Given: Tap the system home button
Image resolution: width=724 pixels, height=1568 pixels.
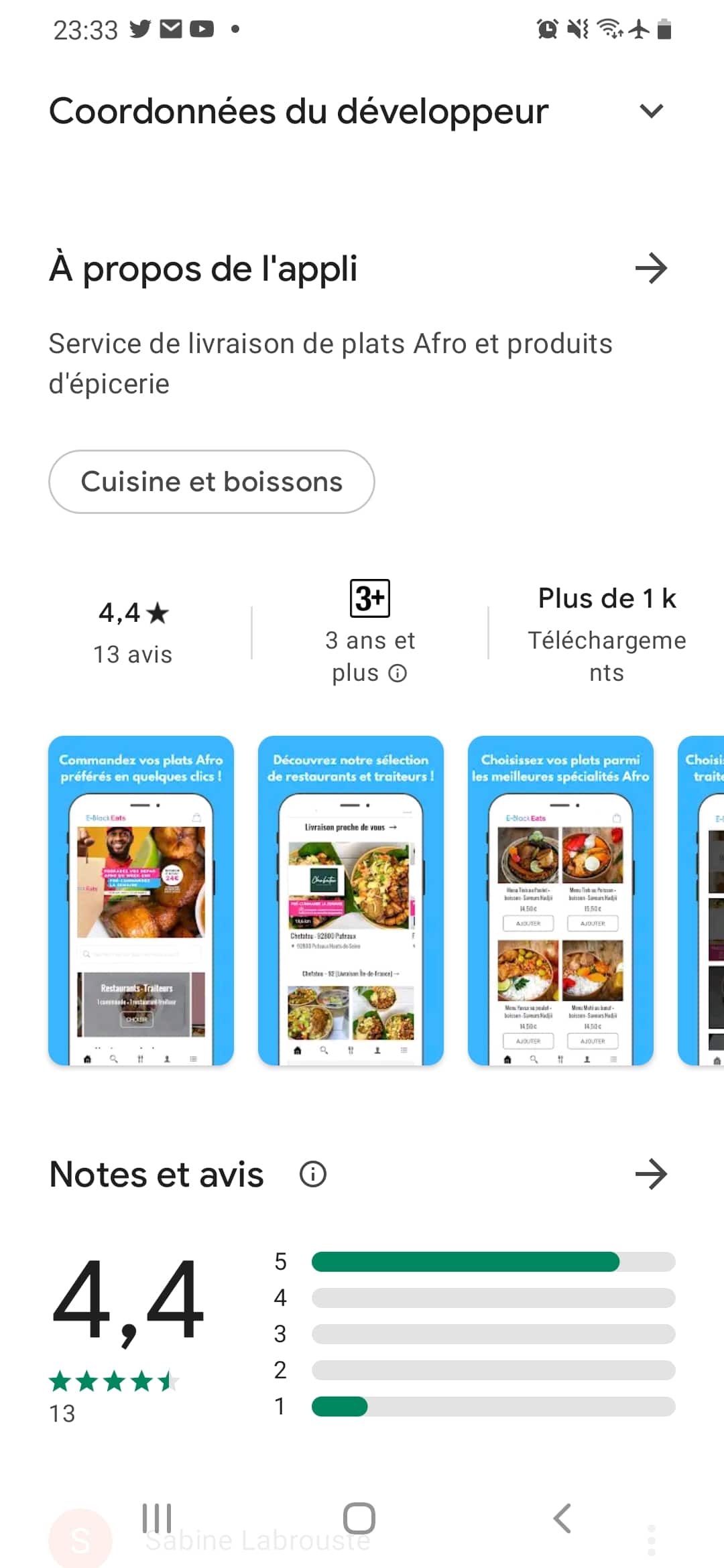Looking at the screenshot, I should pyautogui.click(x=359, y=1518).
